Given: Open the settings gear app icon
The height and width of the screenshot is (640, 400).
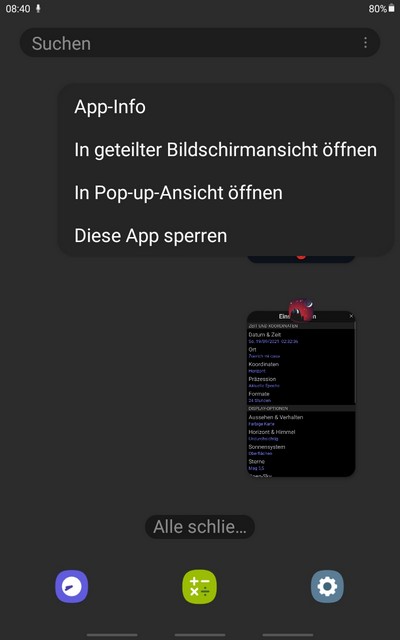Looking at the screenshot, I should [327, 587].
